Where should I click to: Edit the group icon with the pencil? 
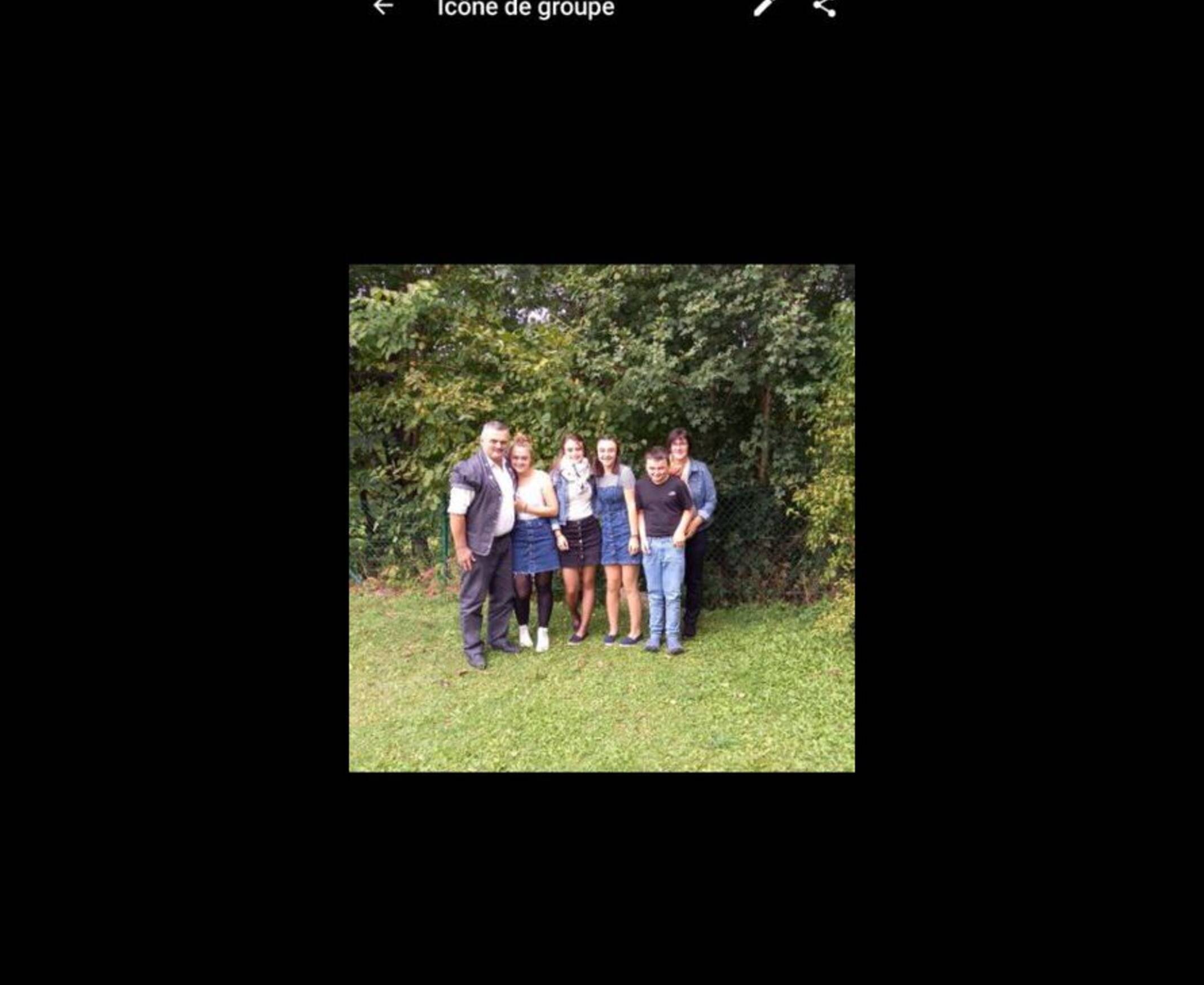pyautogui.click(x=763, y=7)
